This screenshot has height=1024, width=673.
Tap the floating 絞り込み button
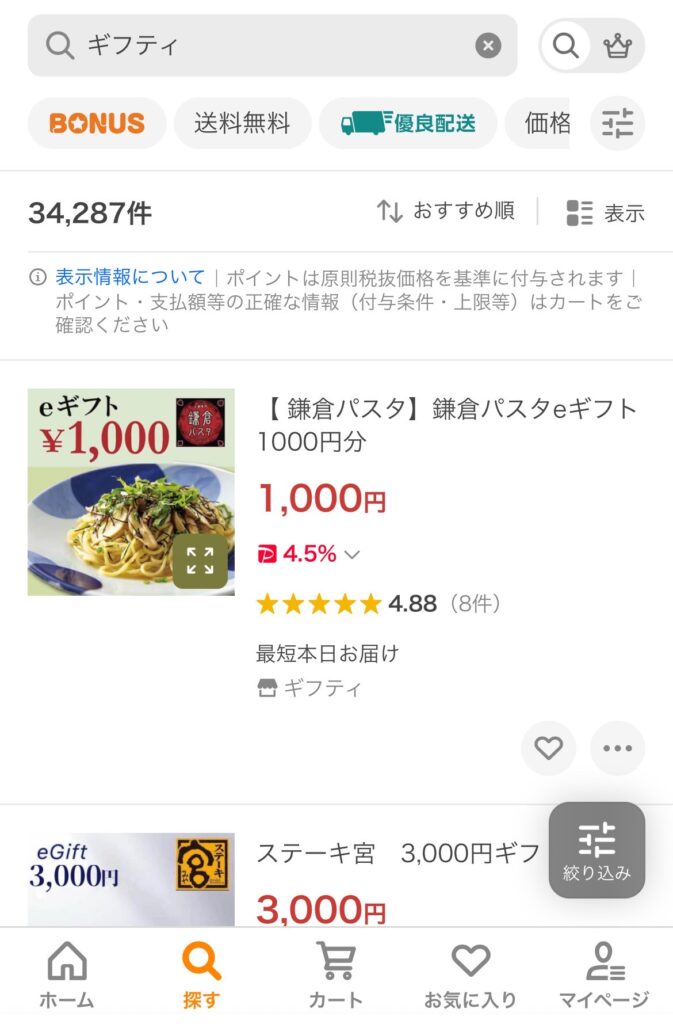pos(597,850)
